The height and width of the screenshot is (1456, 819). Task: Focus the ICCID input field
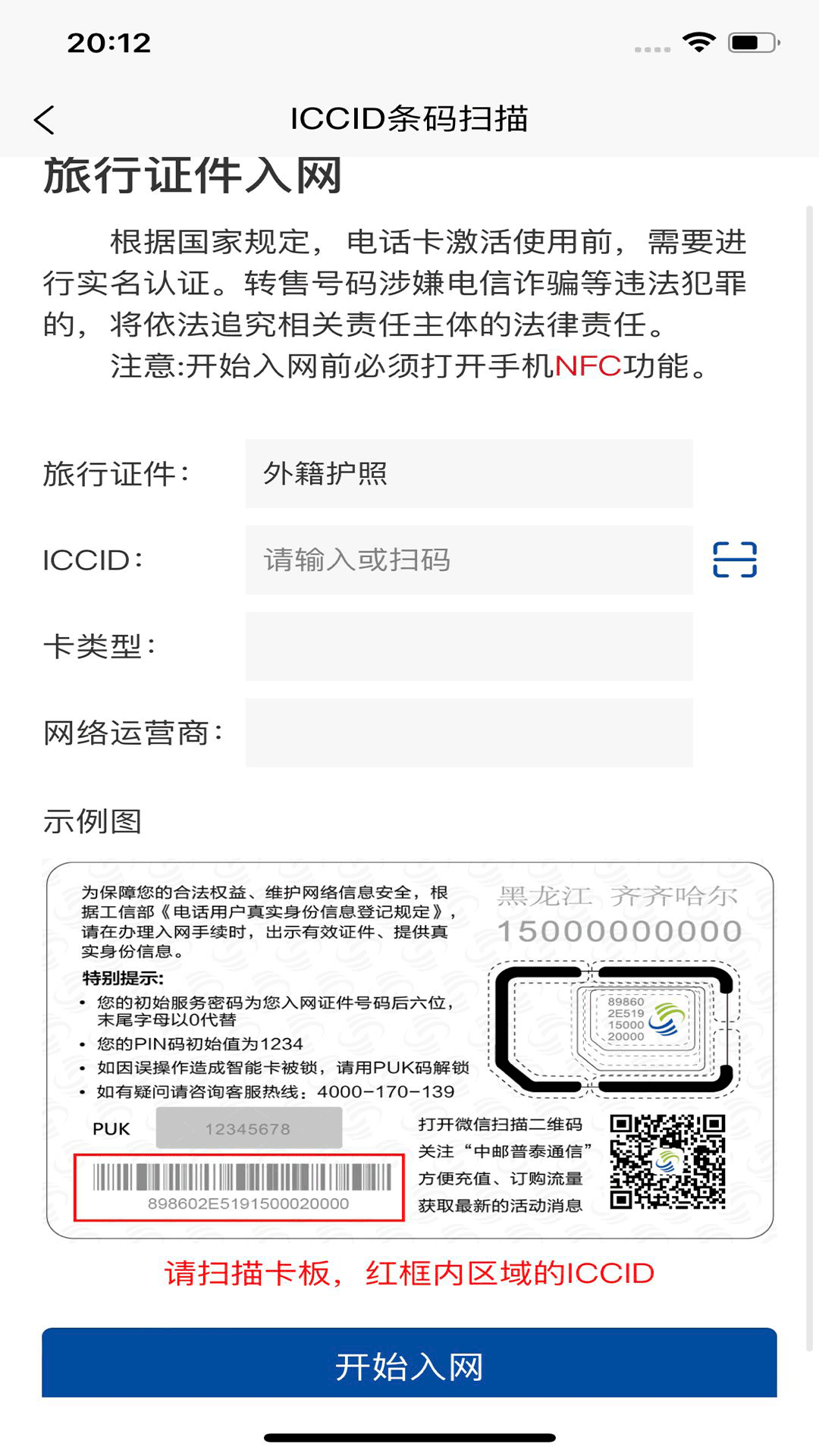(x=469, y=560)
